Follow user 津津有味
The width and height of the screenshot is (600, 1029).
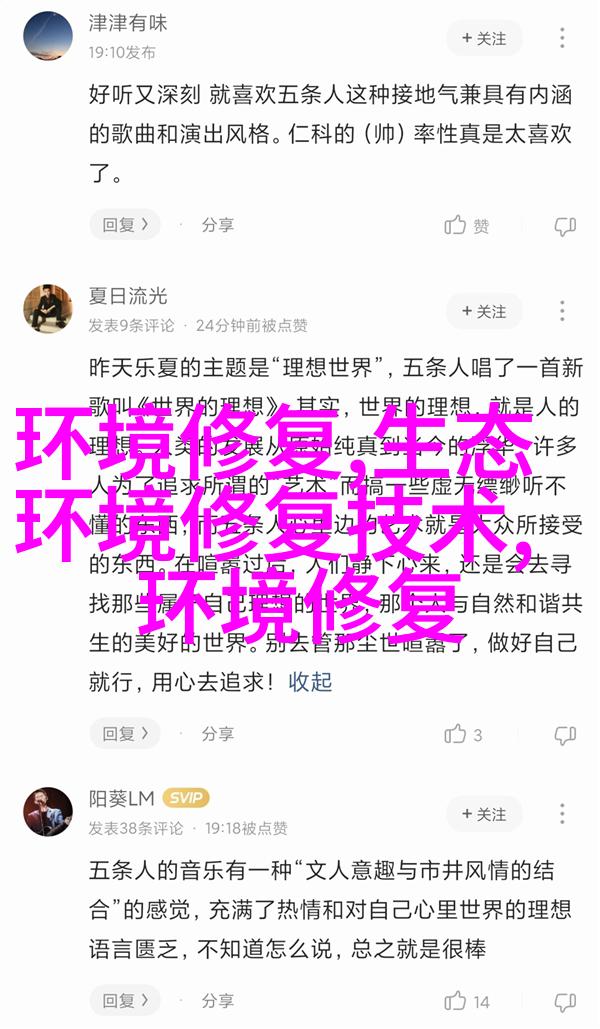[484, 38]
